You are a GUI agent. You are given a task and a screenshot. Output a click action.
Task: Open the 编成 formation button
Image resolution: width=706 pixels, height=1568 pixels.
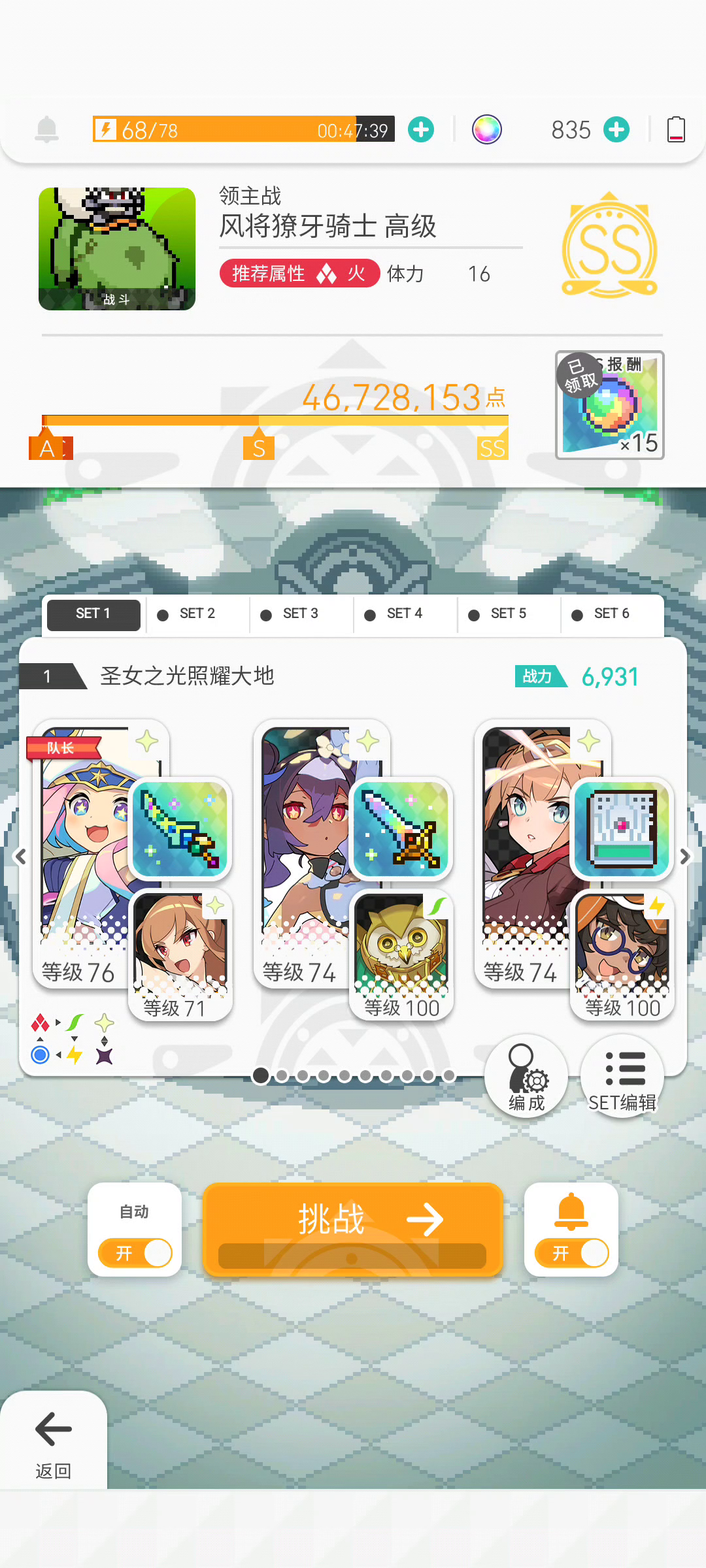(x=526, y=1076)
